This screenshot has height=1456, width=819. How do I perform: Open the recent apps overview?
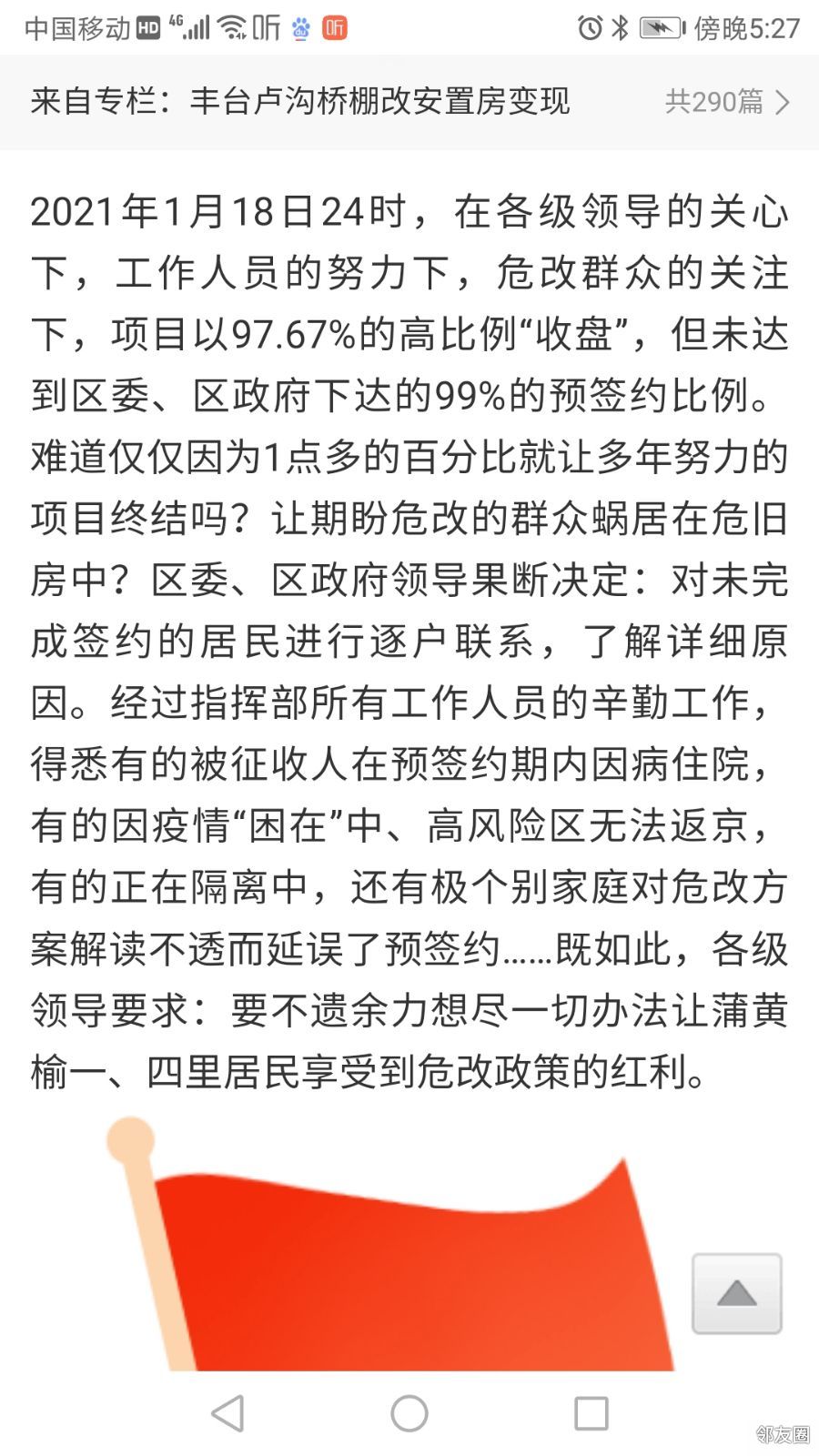pos(591,1413)
